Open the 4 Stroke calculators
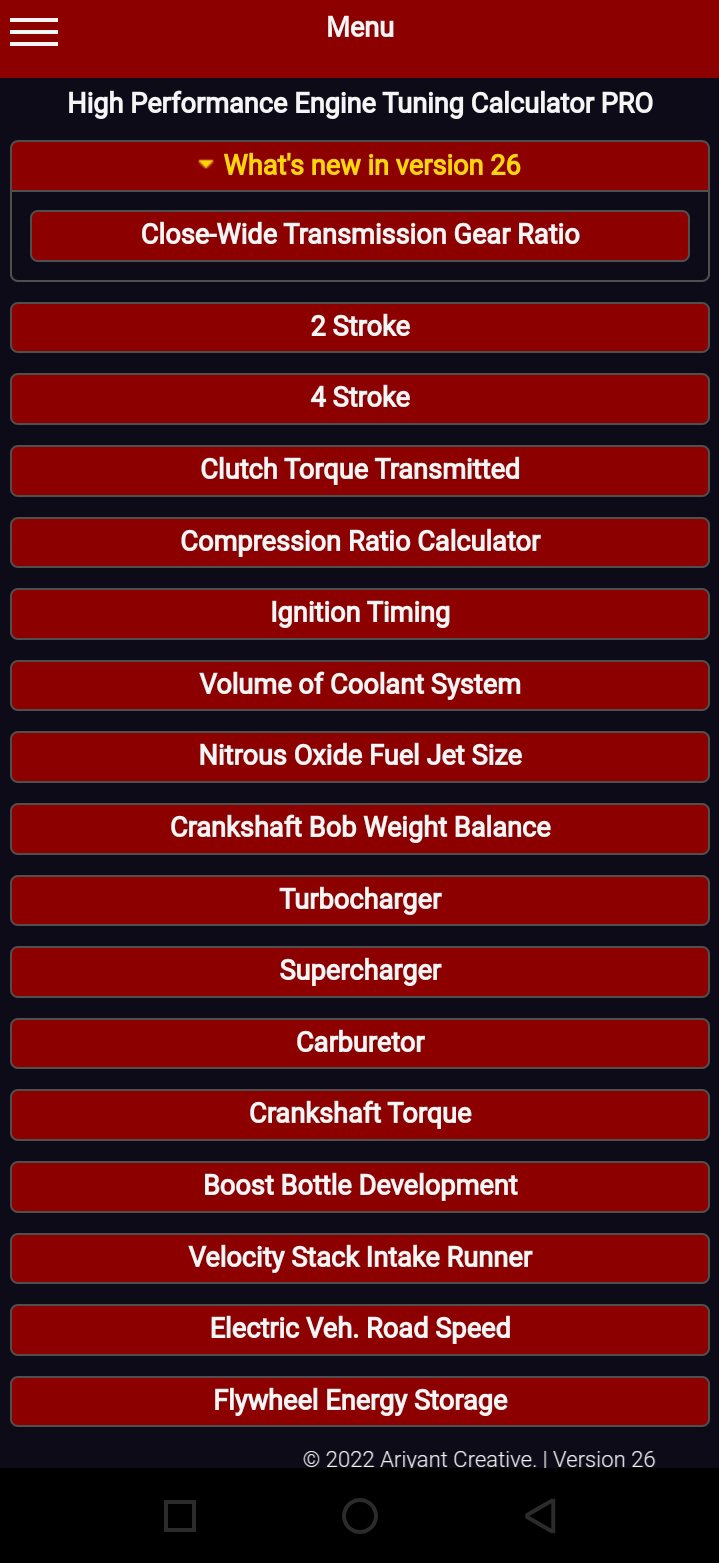 [360, 398]
